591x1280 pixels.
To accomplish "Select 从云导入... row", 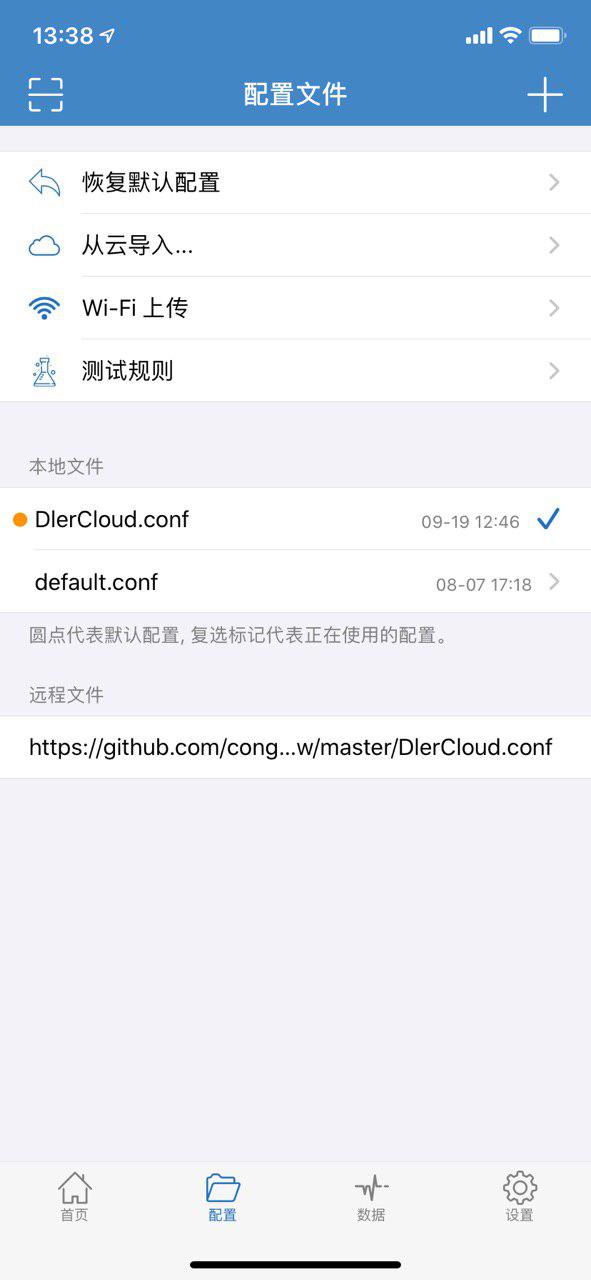I will [295, 245].
